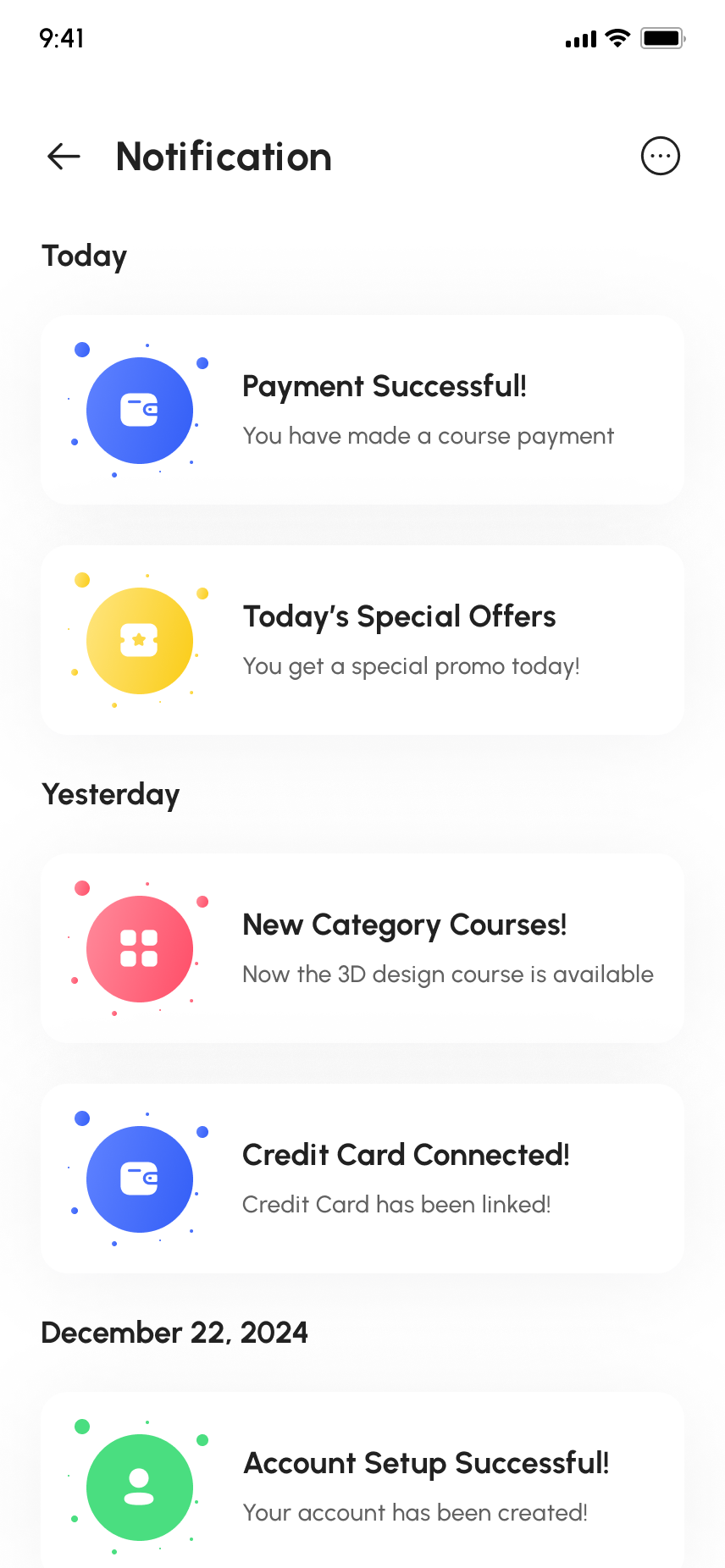Select the Credit Card Connected notification
The width and height of the screenshot is (725, 1568).
click(362, 1179)
